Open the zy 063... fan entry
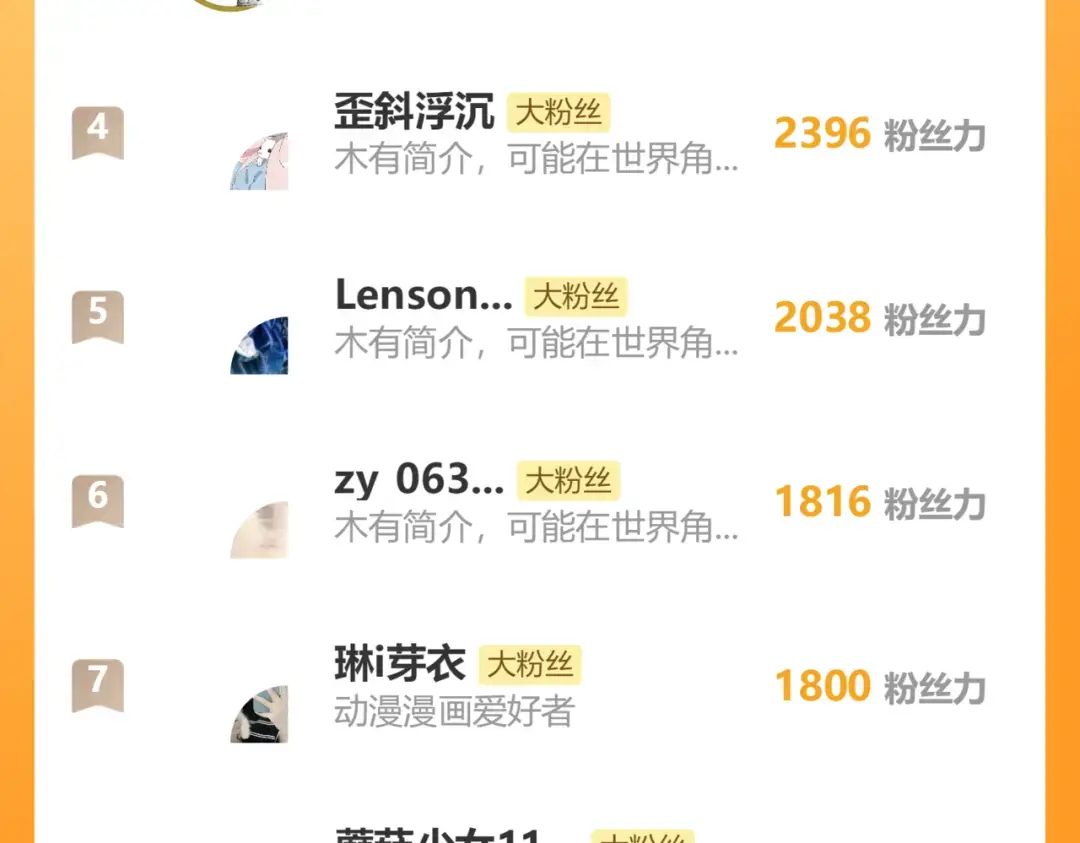Viewport: 1080px width, 843px height. tap(539, 501)
